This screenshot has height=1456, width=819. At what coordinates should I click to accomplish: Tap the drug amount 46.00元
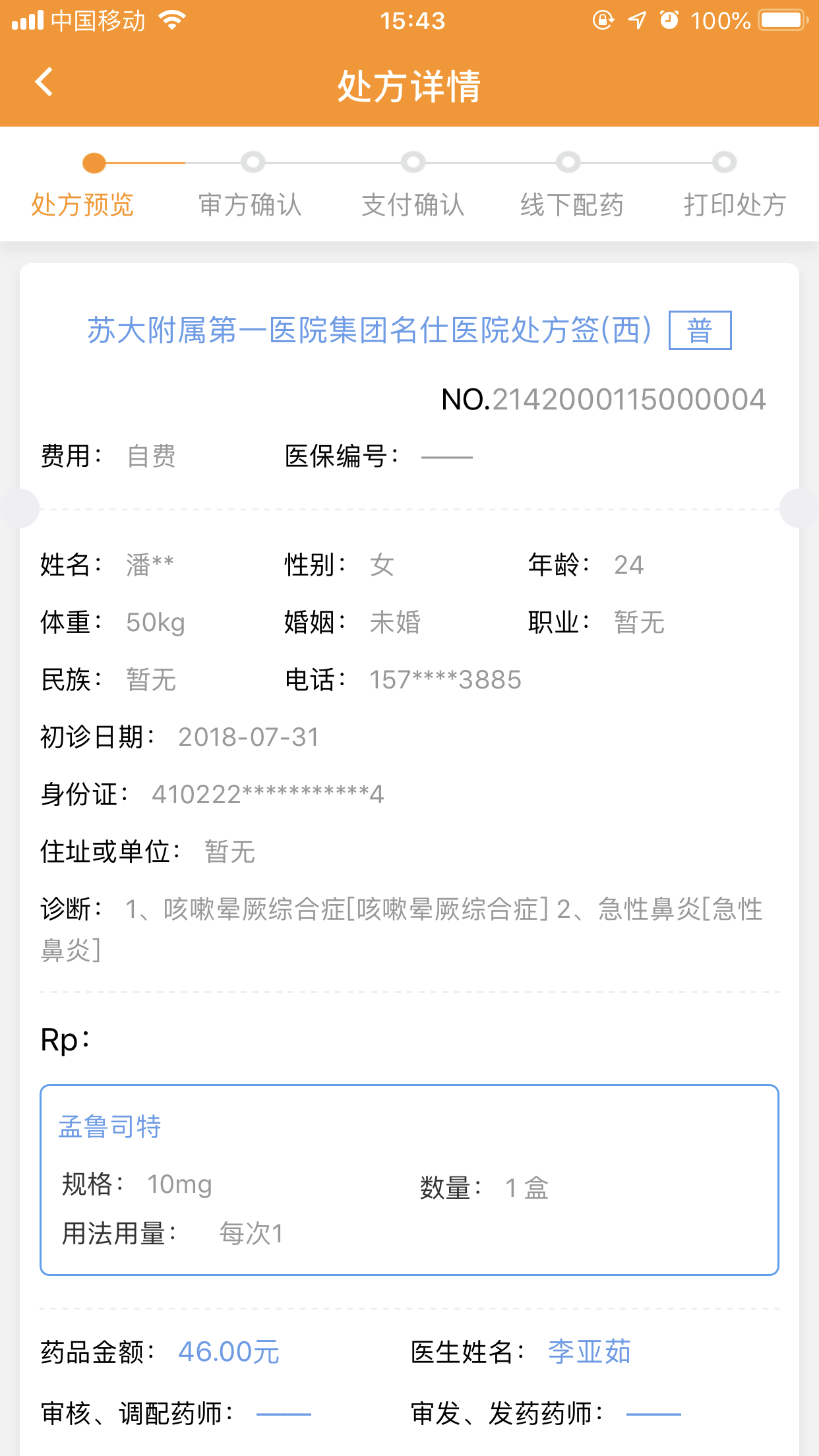(x=229, y=1352)
